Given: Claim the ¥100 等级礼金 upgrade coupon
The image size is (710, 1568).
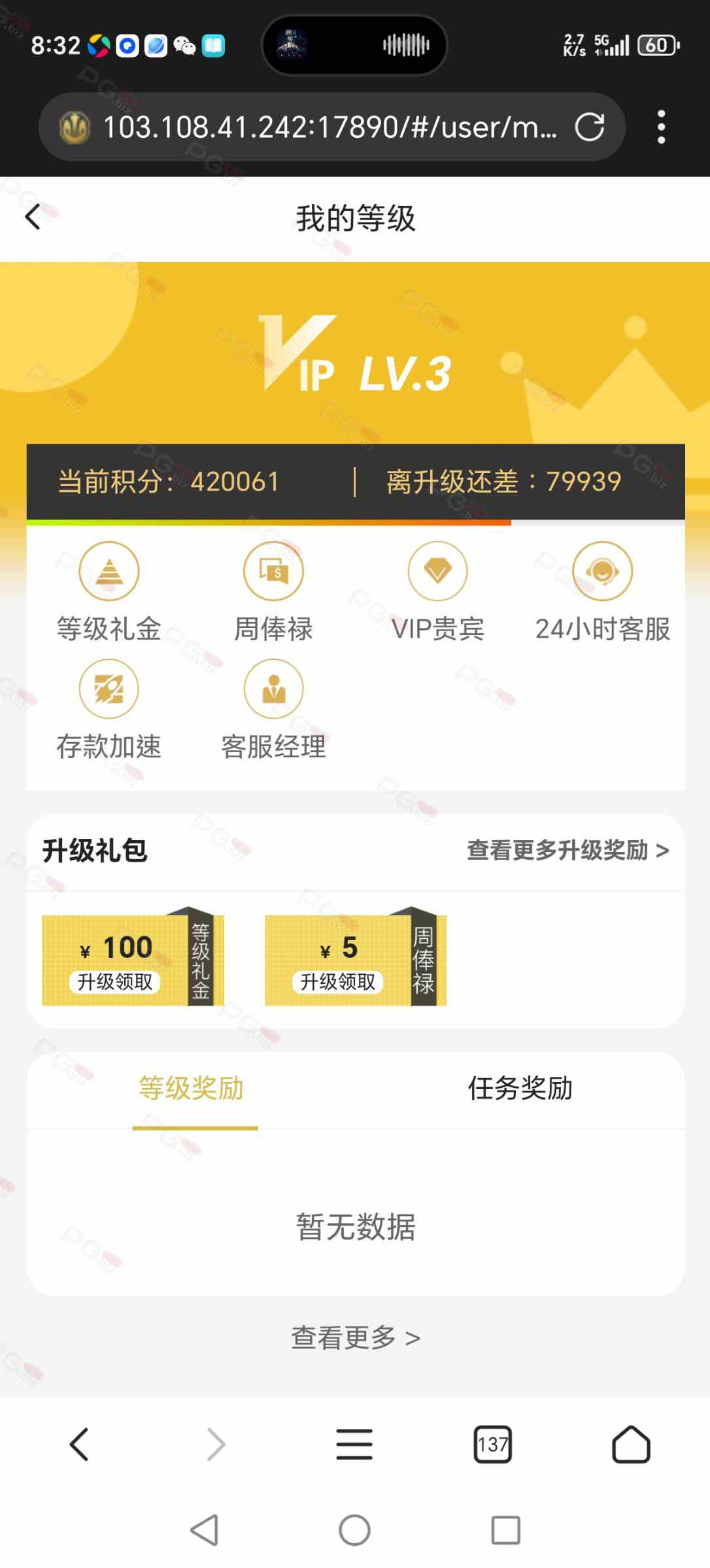Looking at the screenshot, I should coord(133,956).
